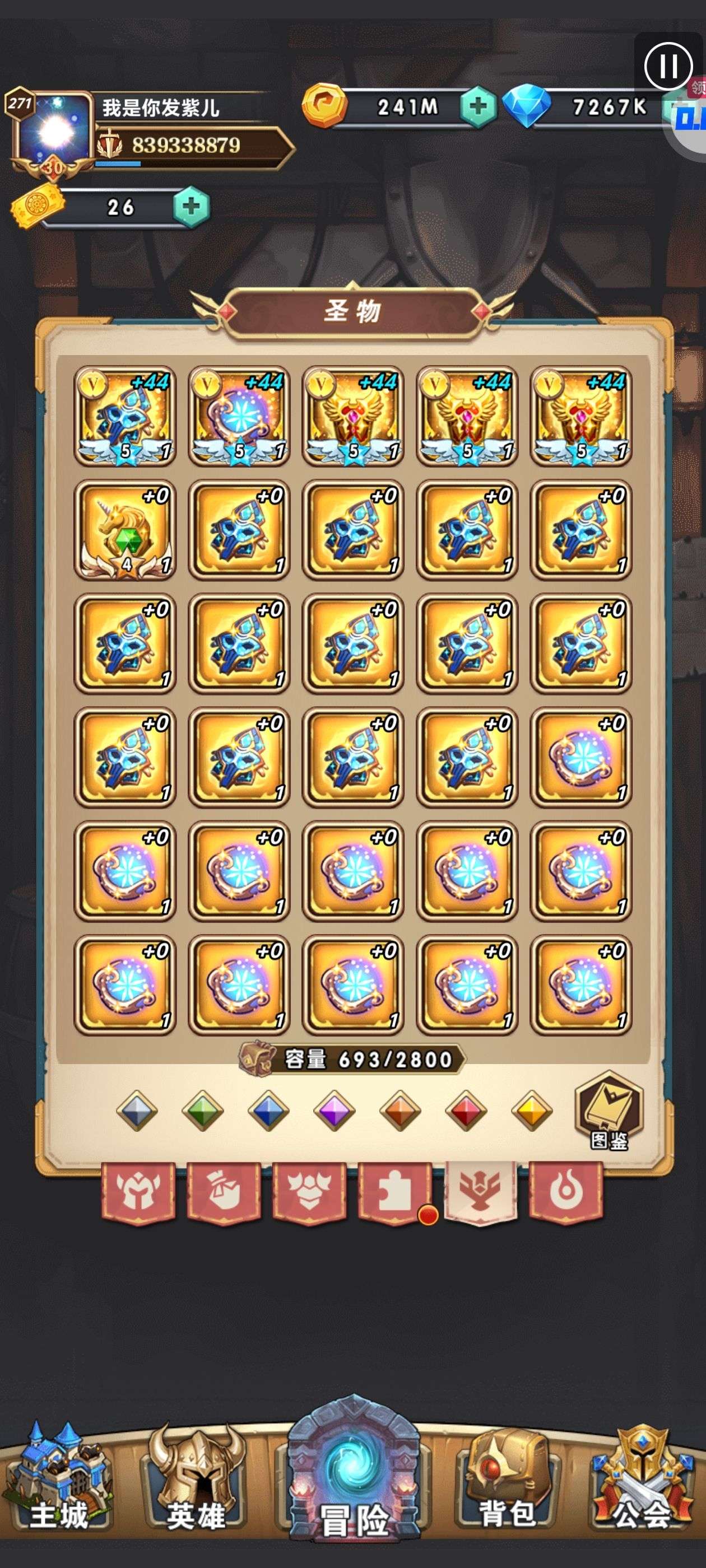
Task: Switch to the puzzle piece tab
Action: (x=394, y=1190)
